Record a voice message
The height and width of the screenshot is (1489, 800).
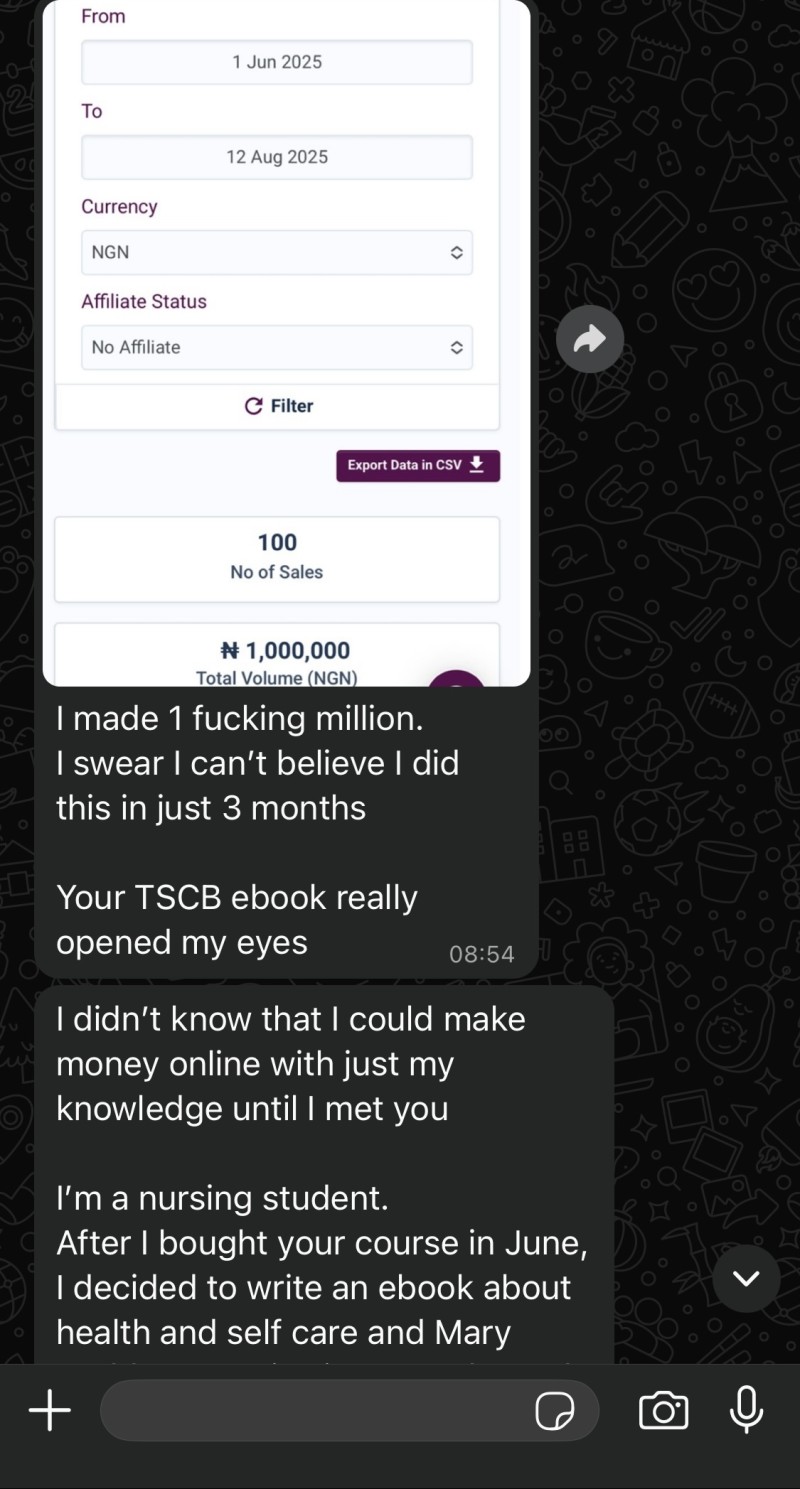tap(746, 1410)
